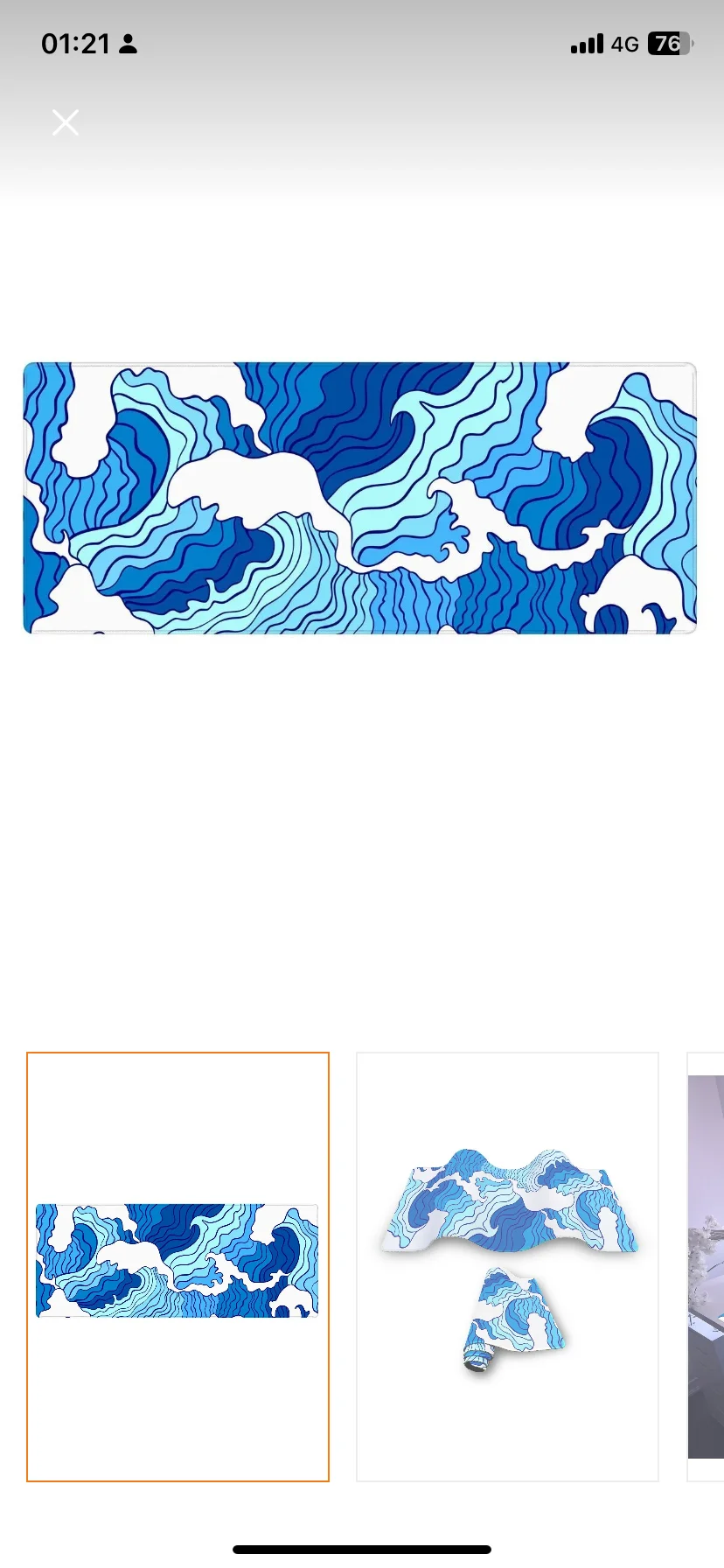Select the rolled-up mousepad thumbnail
Image resolution: width=724 pixels, height=1568 pixels.
pyautogui.click(x=507, y=1266)
